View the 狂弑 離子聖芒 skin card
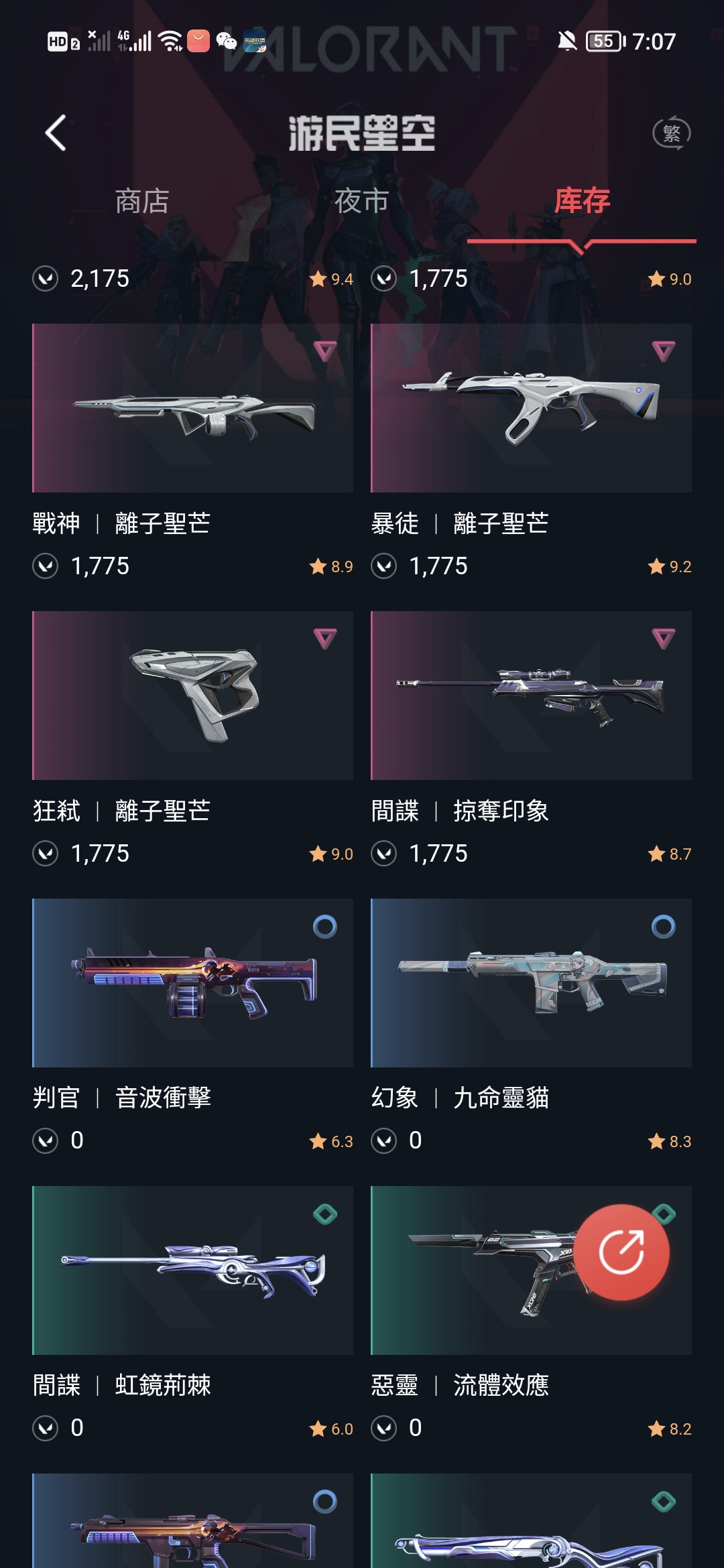The width and height of the screenshot is (724, 1568). click(x=192, y=696)
